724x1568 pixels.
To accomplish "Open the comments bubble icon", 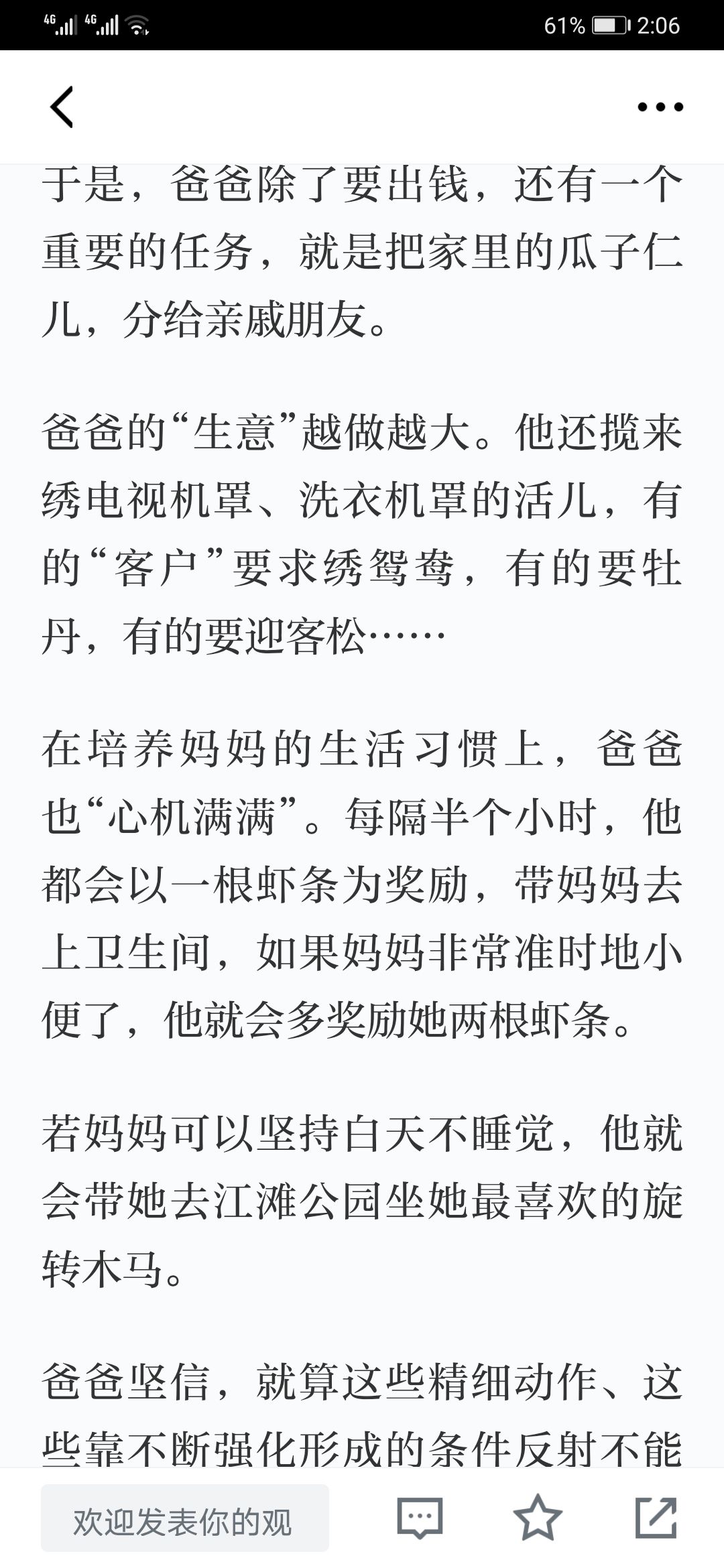I will (420, 1518).
